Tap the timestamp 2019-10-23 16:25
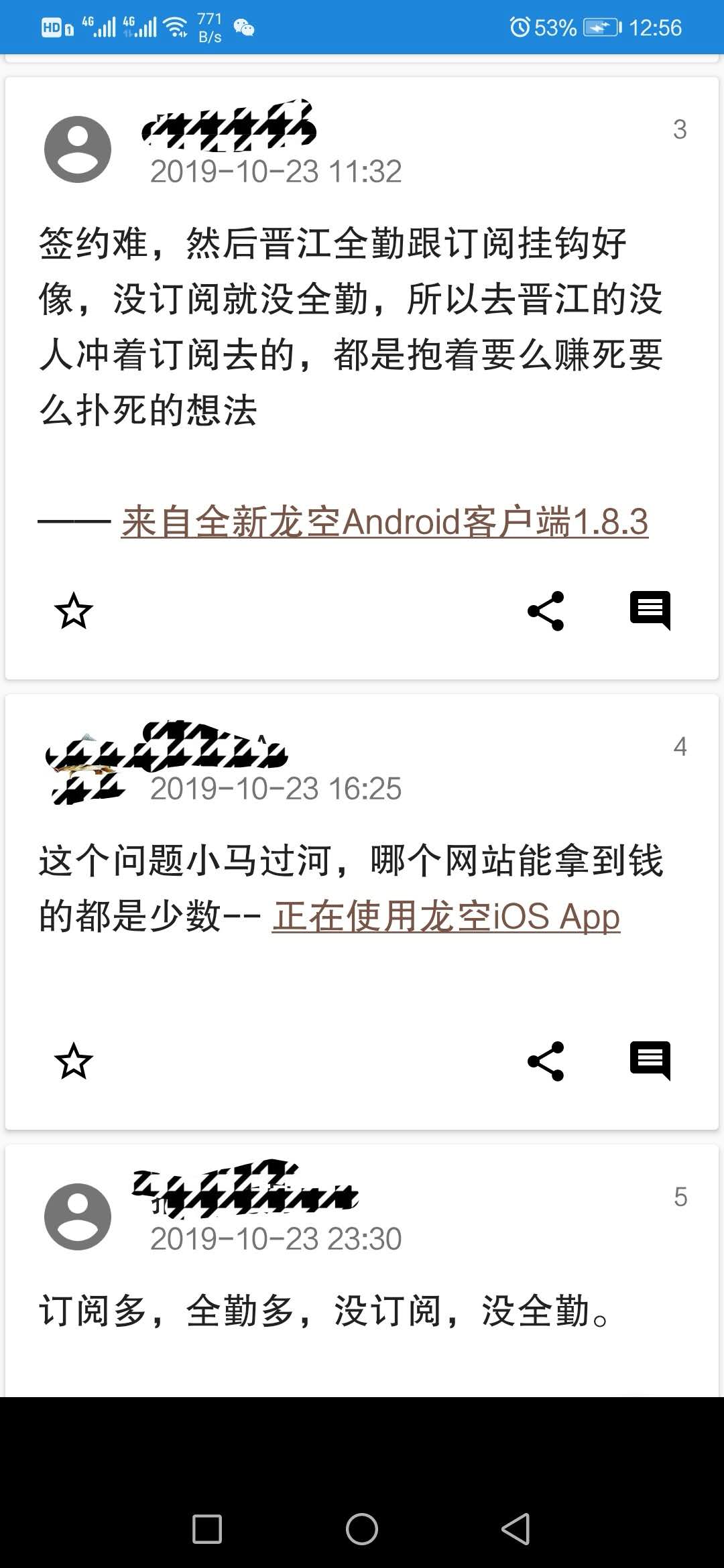This screenshot has height=1568, width=724. point(275,789)
